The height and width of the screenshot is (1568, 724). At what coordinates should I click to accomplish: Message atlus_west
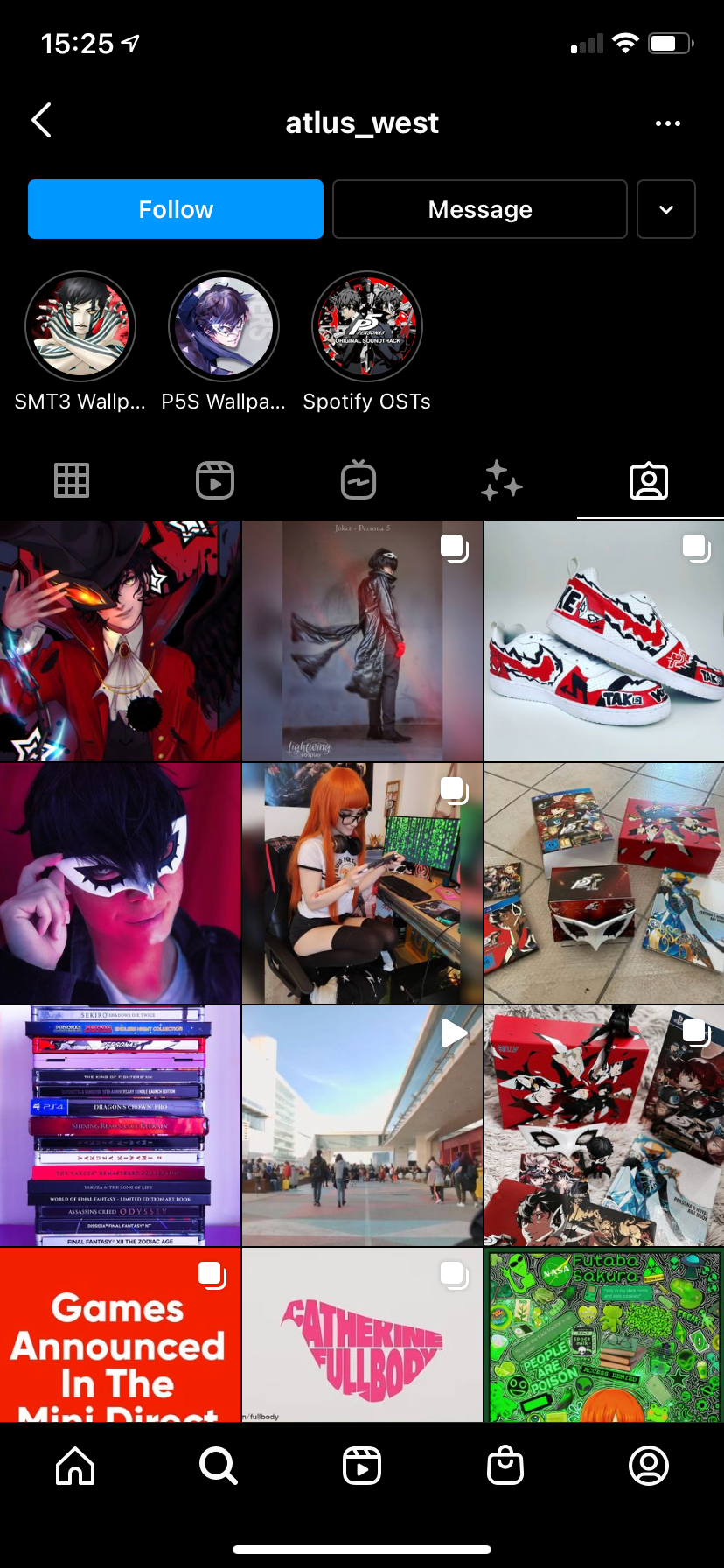tap(480, 209)
